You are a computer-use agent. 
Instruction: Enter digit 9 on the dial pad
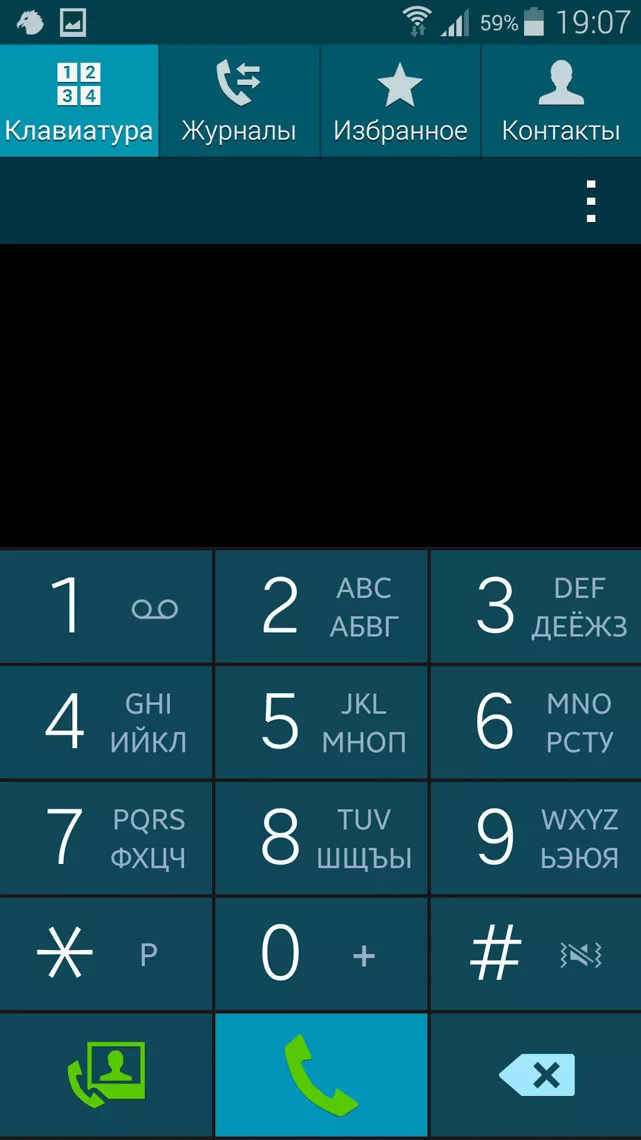click(536, 838)
